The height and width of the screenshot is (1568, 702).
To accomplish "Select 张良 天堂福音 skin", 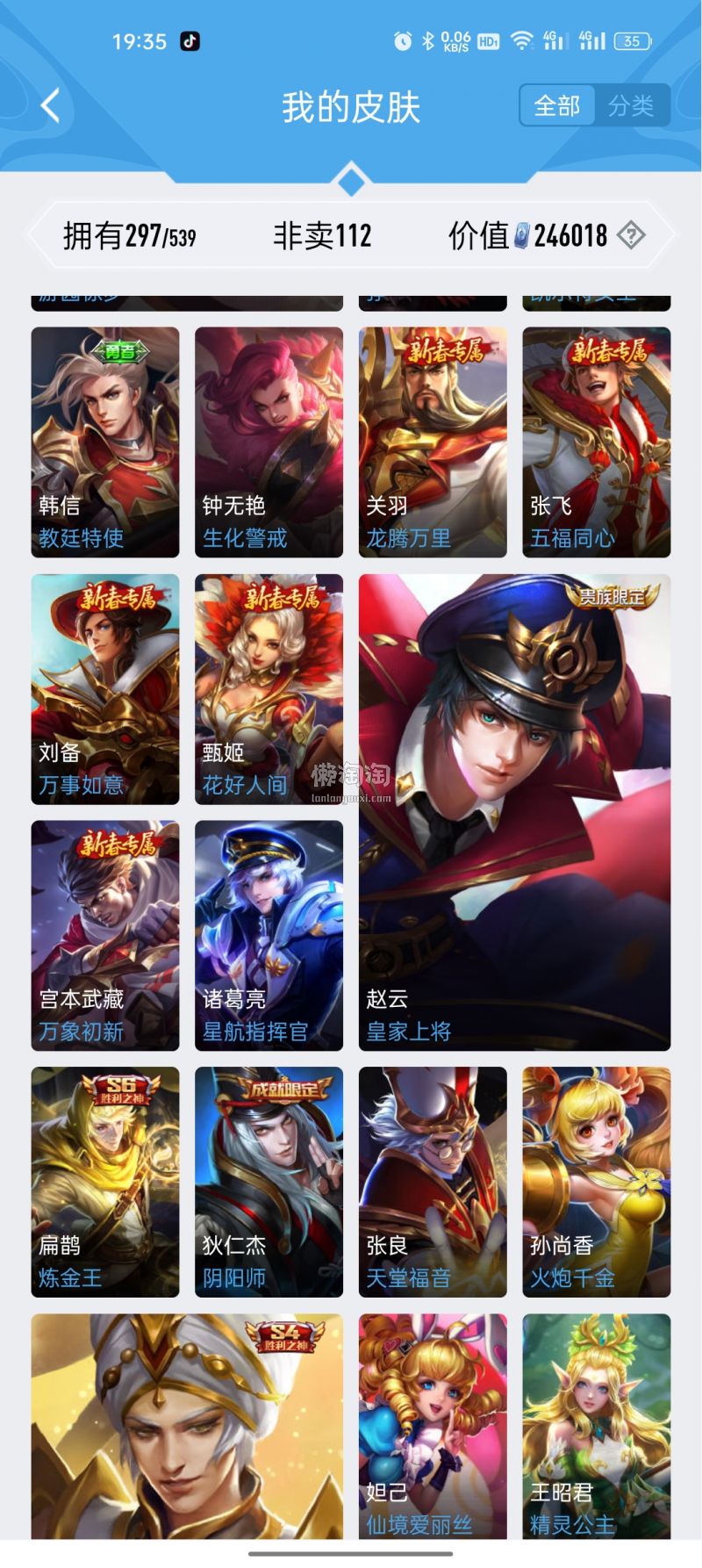I will tap(433, 1182).
